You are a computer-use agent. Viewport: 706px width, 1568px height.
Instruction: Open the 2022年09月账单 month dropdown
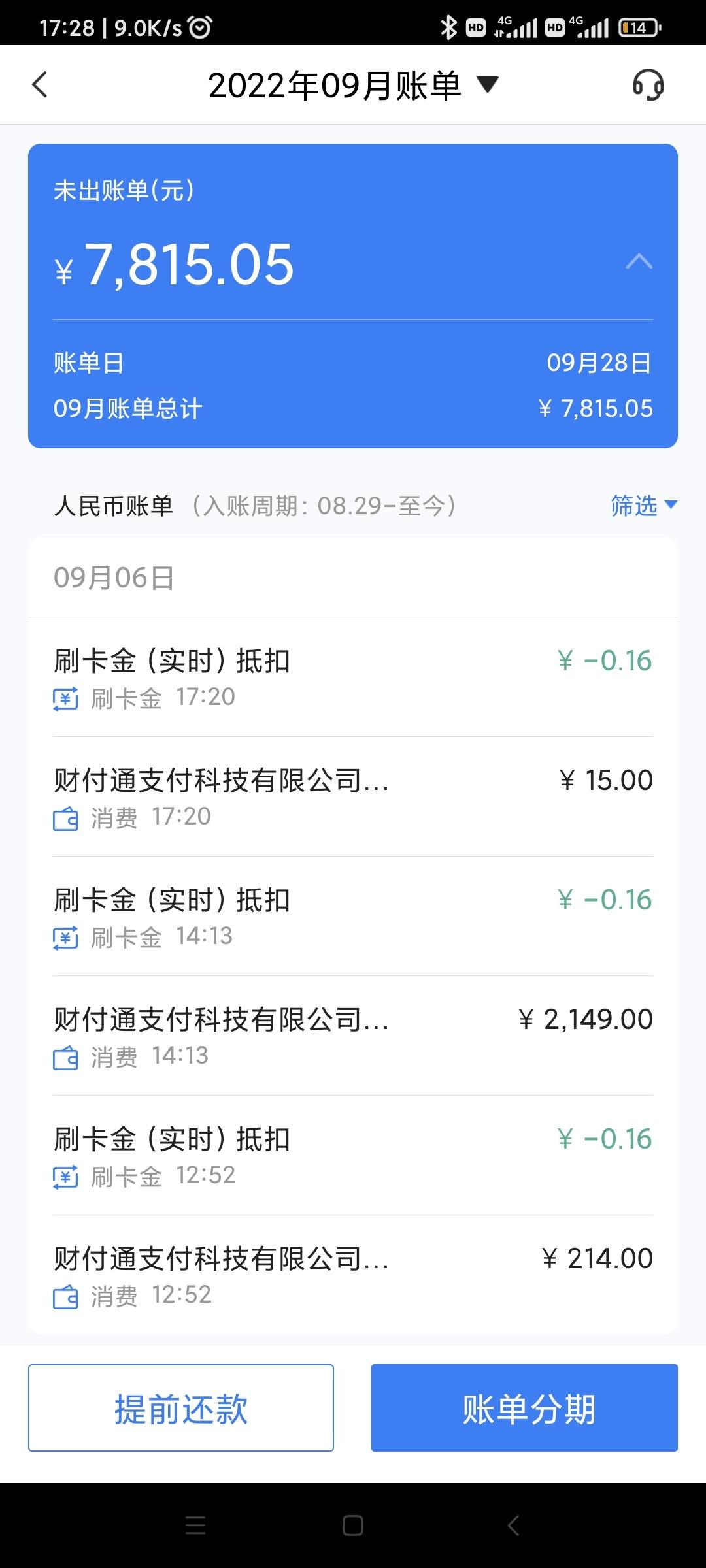353,85
